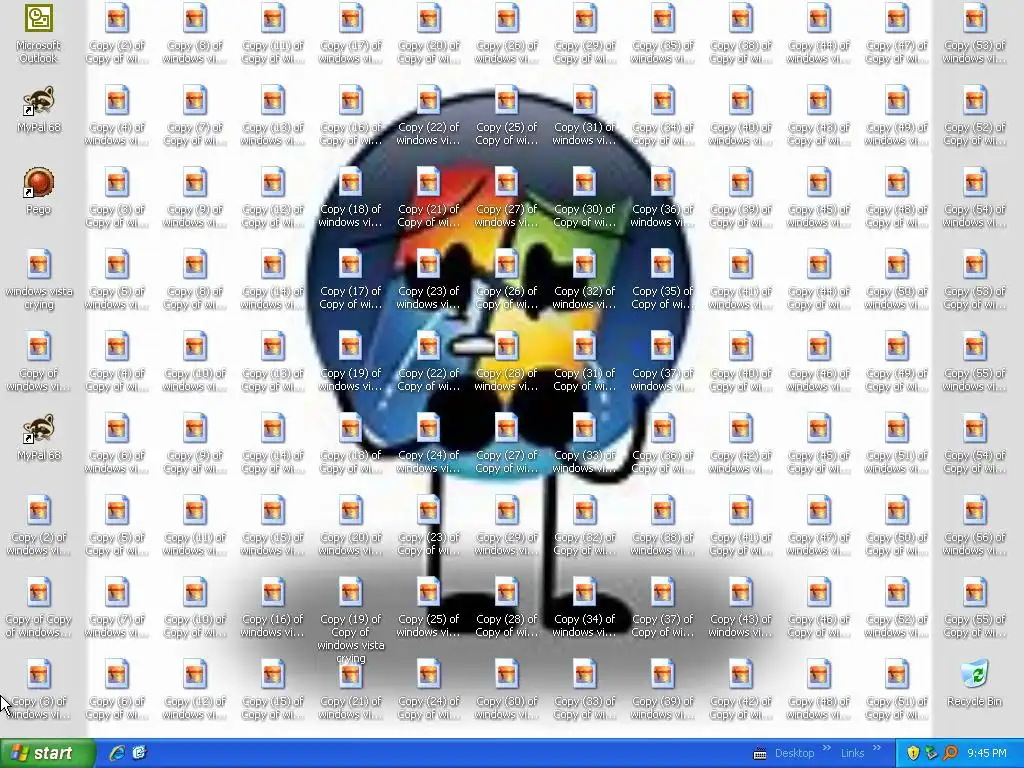Viewport: 1024px width, 768px height.
Task: Open the orange magnifier tray icon
Action: 950,753
